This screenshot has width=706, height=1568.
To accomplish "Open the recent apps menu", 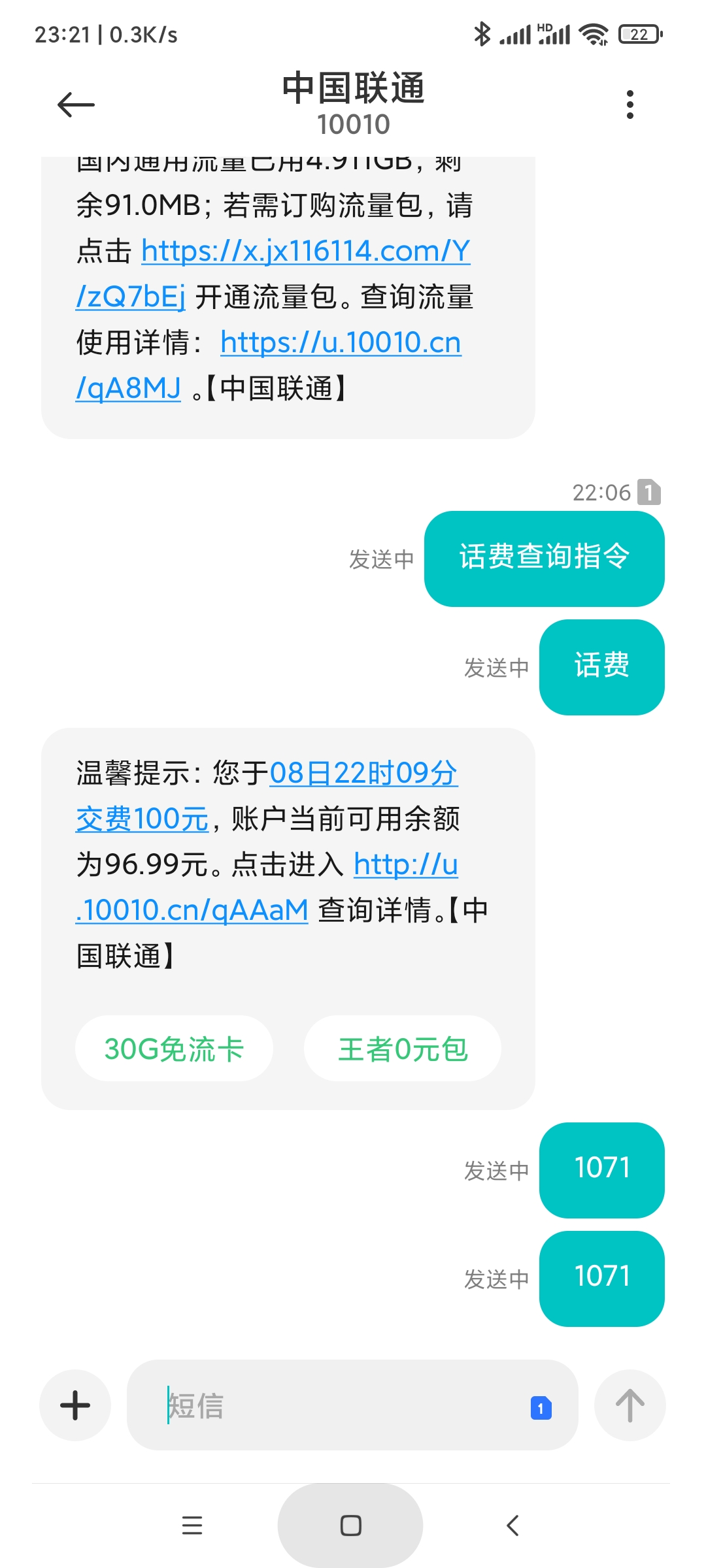I will (x=192, y=1526).
